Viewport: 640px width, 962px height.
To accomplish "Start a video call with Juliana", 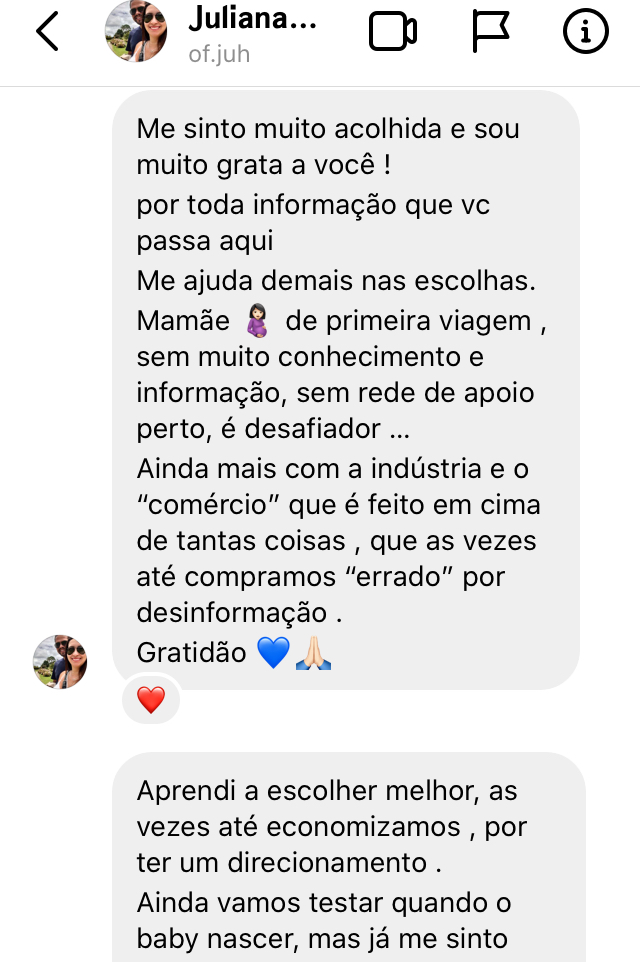I will click(393, 32).
